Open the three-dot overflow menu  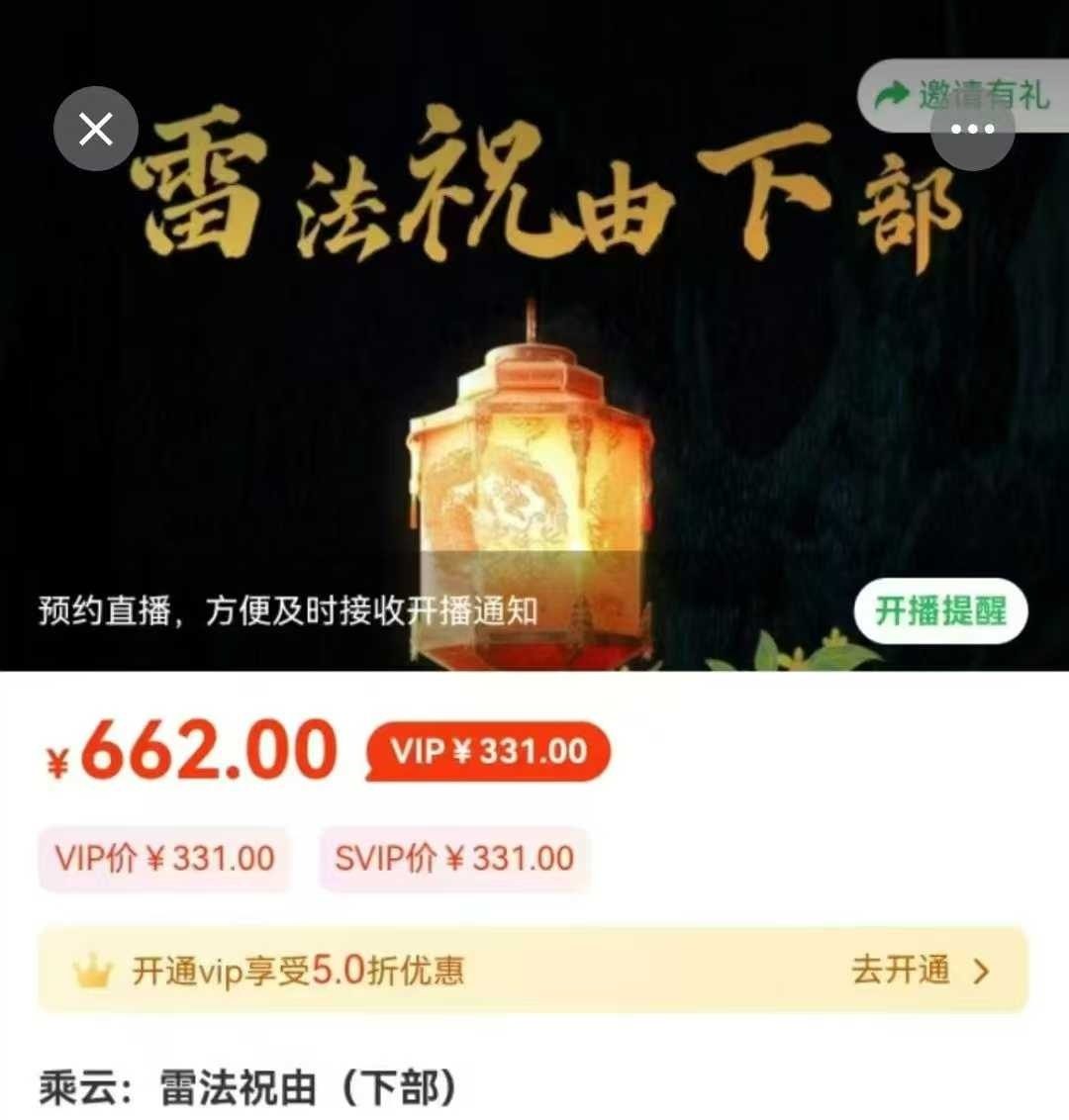point(972,130)
